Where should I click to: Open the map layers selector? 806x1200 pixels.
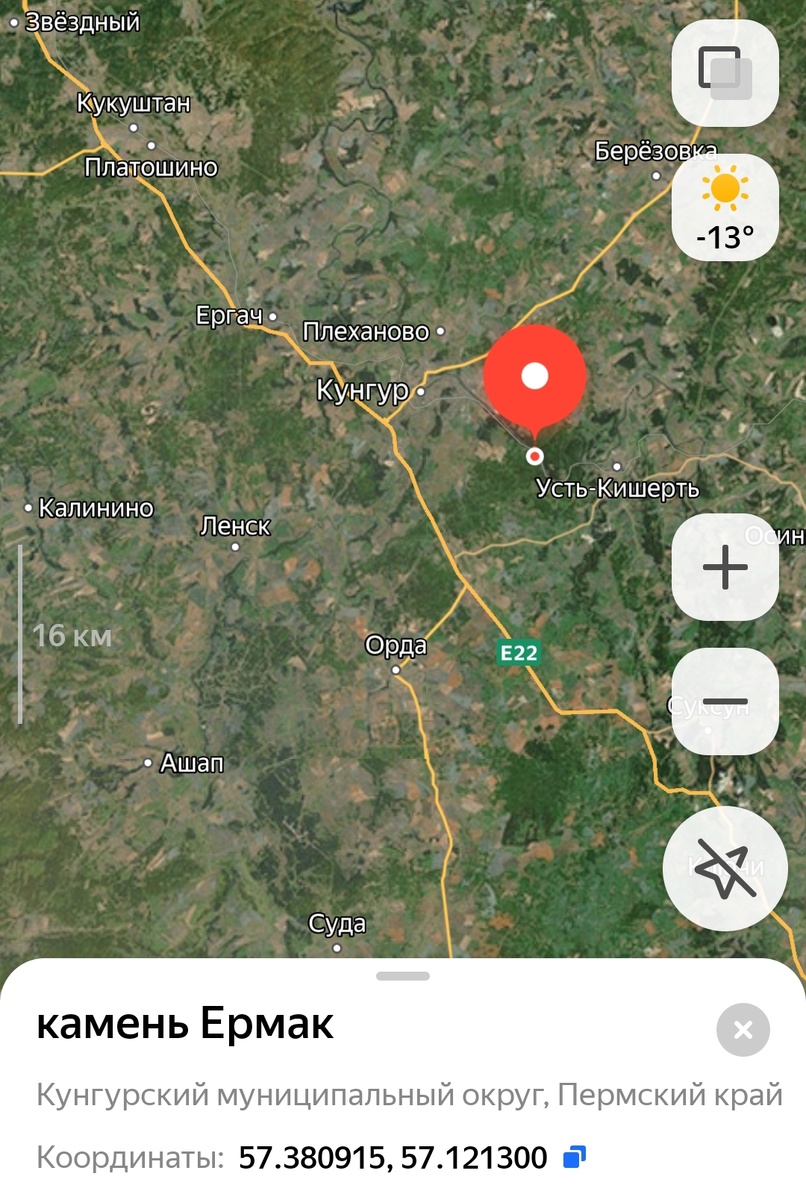(x=725, y=73)
